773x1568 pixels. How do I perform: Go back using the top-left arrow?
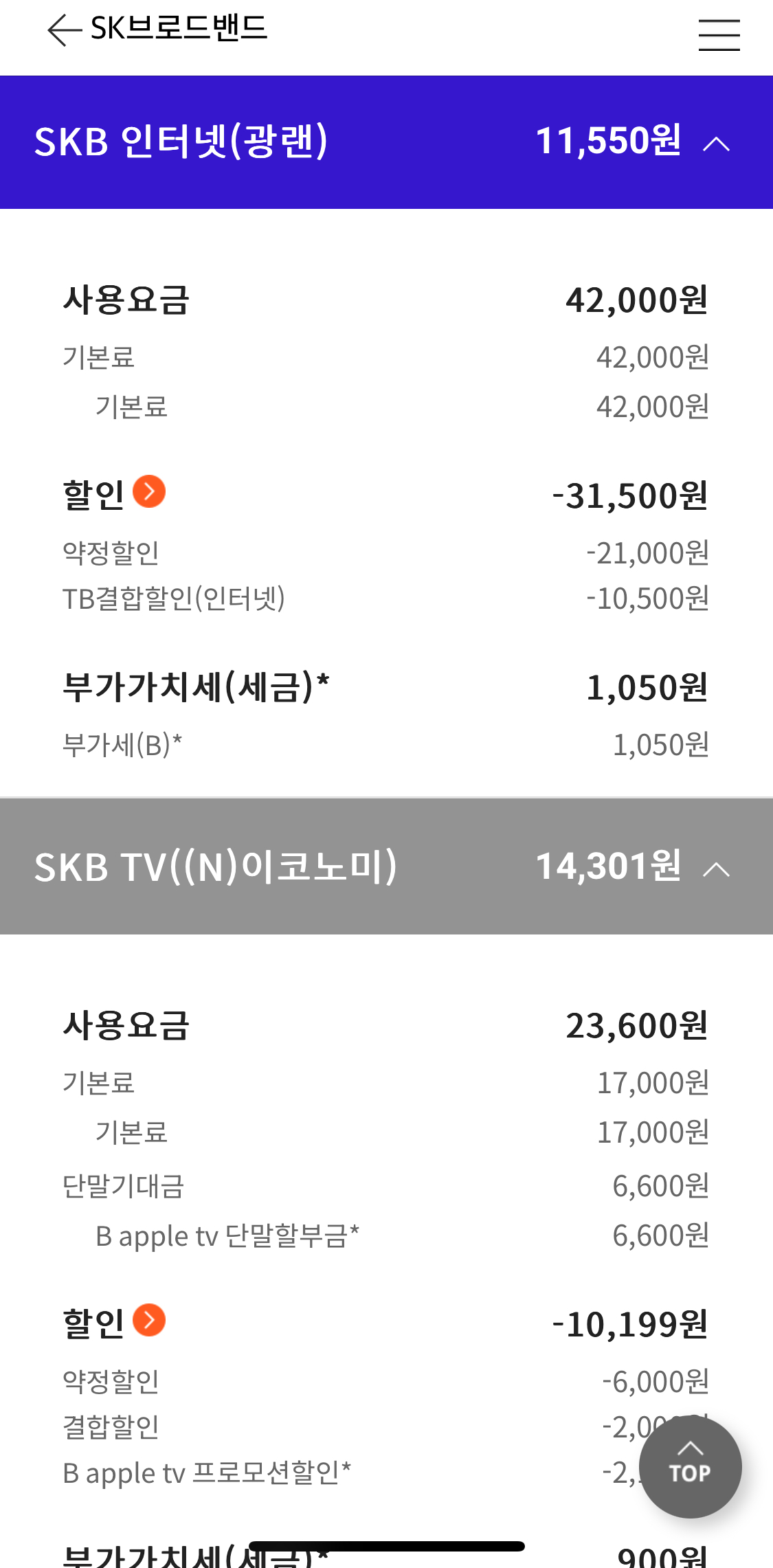(x=65, y=30)
